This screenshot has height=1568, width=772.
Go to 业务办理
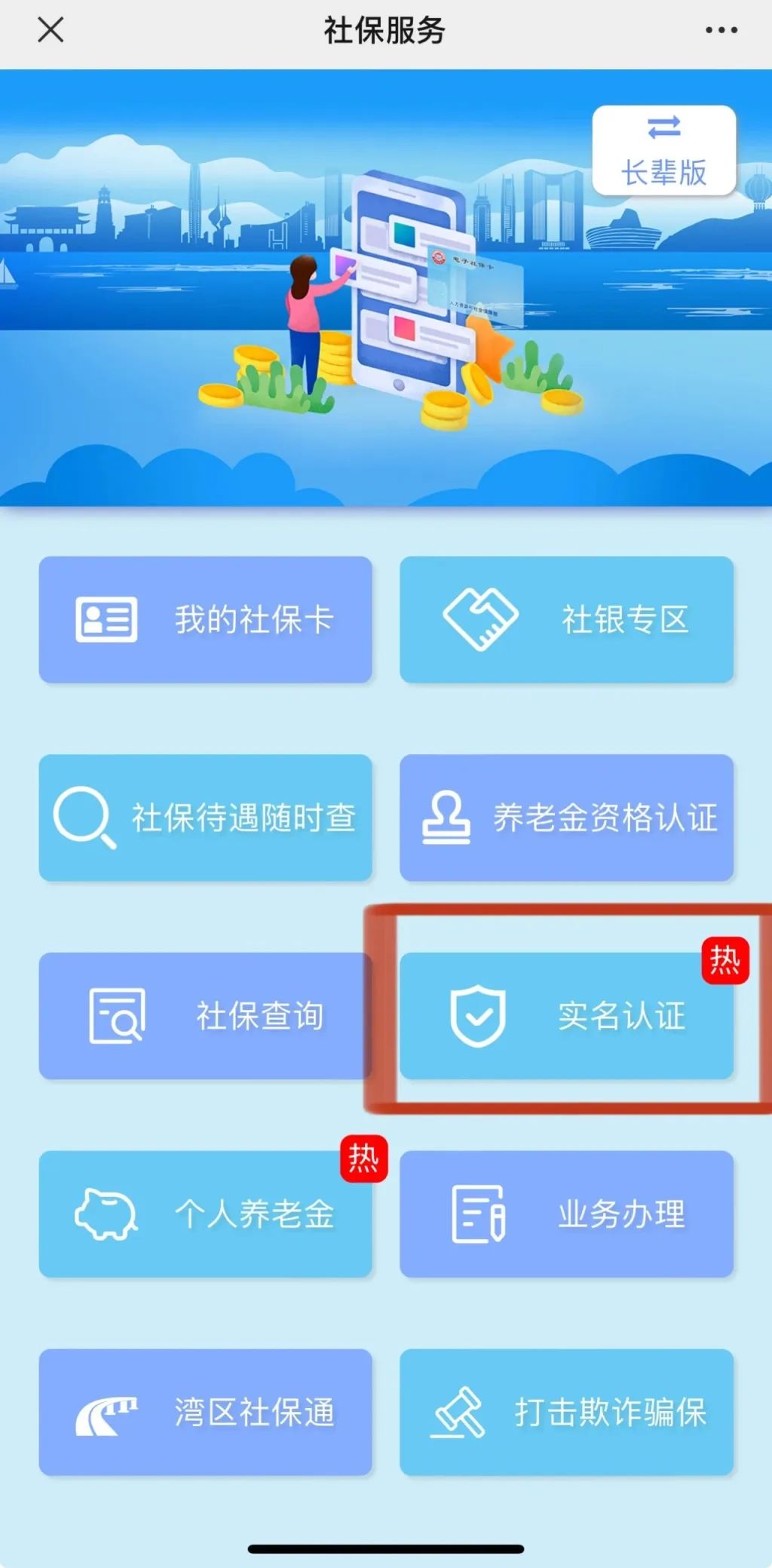(566, 1214)
